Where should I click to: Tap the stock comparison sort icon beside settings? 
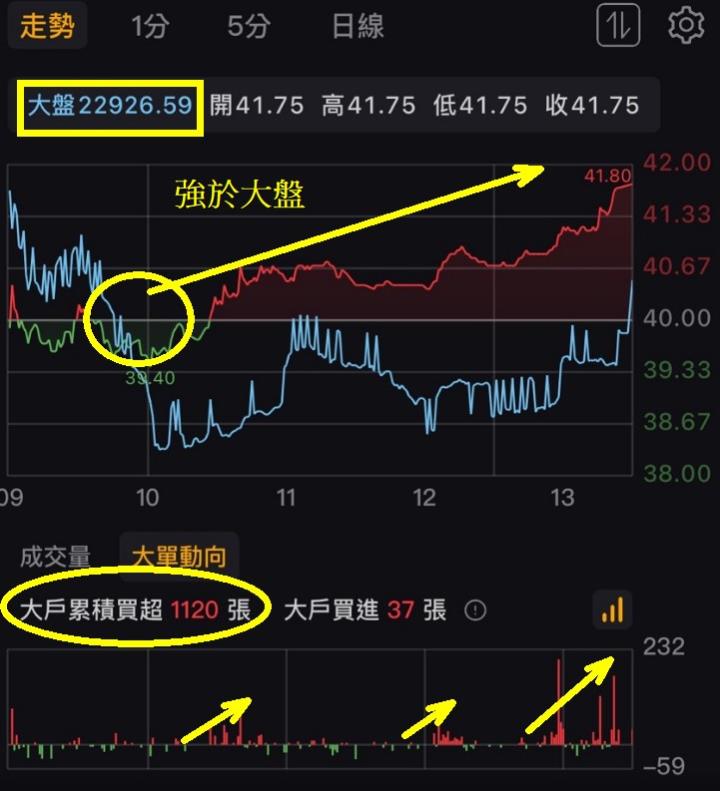(x=617, y=27)
